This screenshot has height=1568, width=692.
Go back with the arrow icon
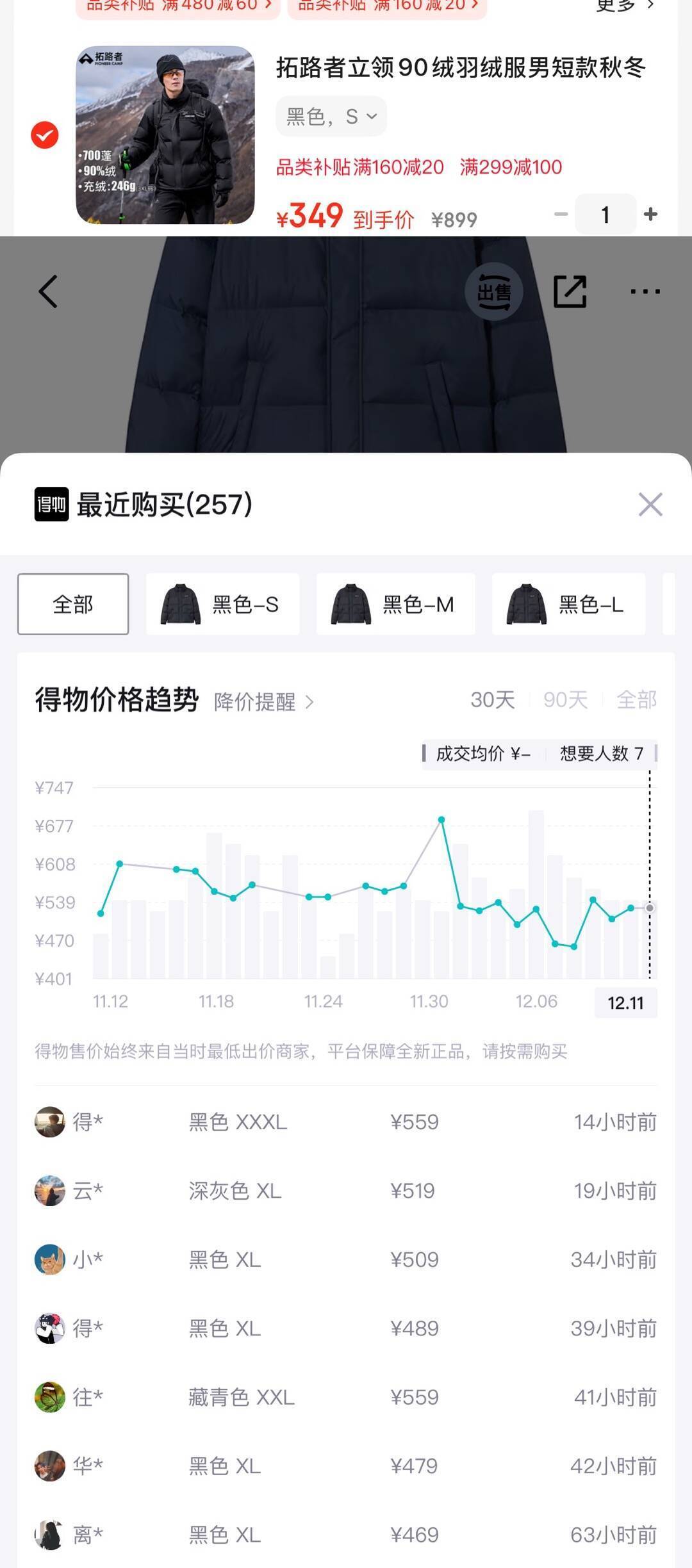(48, 292)
